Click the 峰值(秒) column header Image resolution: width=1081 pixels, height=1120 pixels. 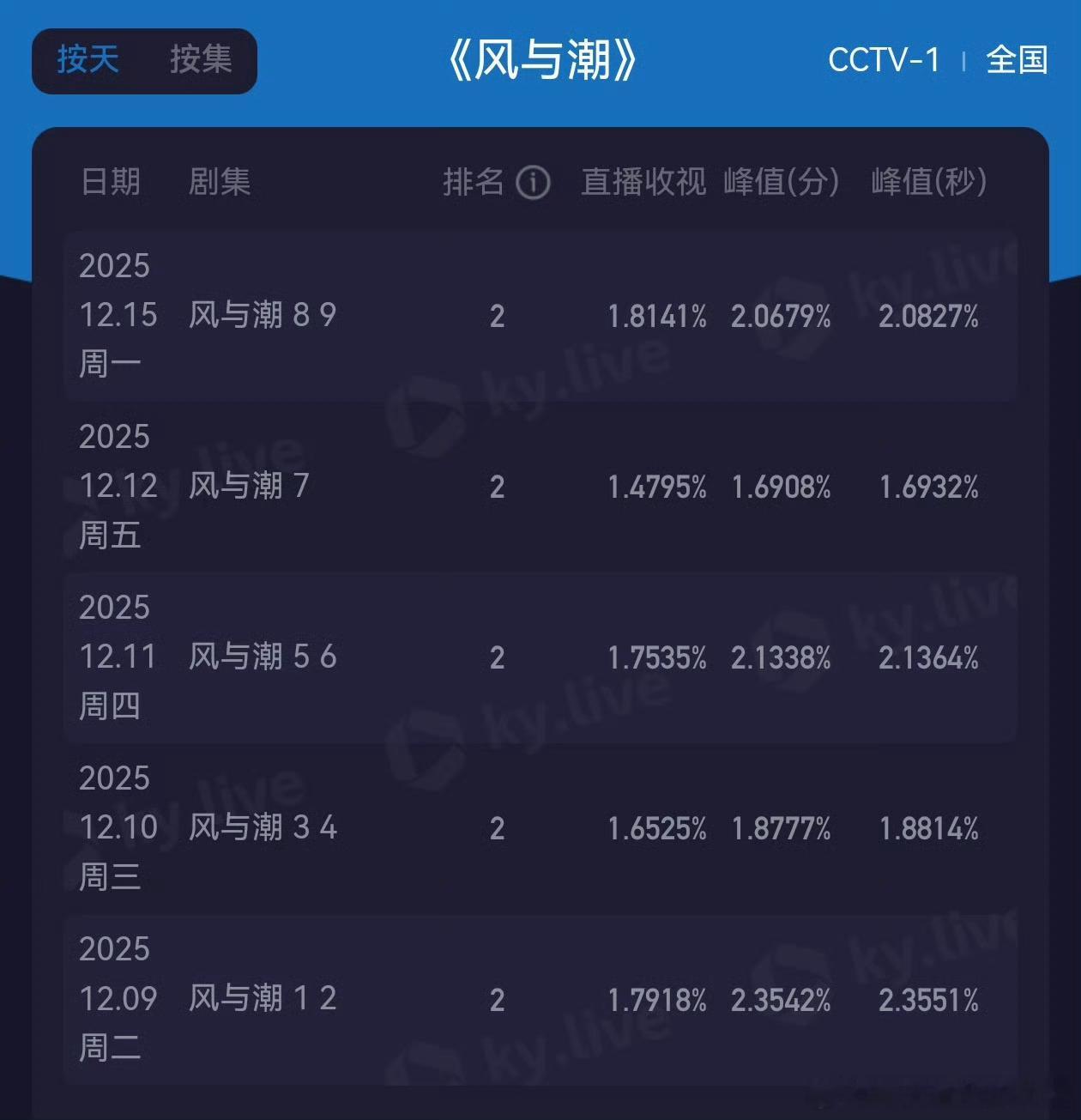point(929,183)
